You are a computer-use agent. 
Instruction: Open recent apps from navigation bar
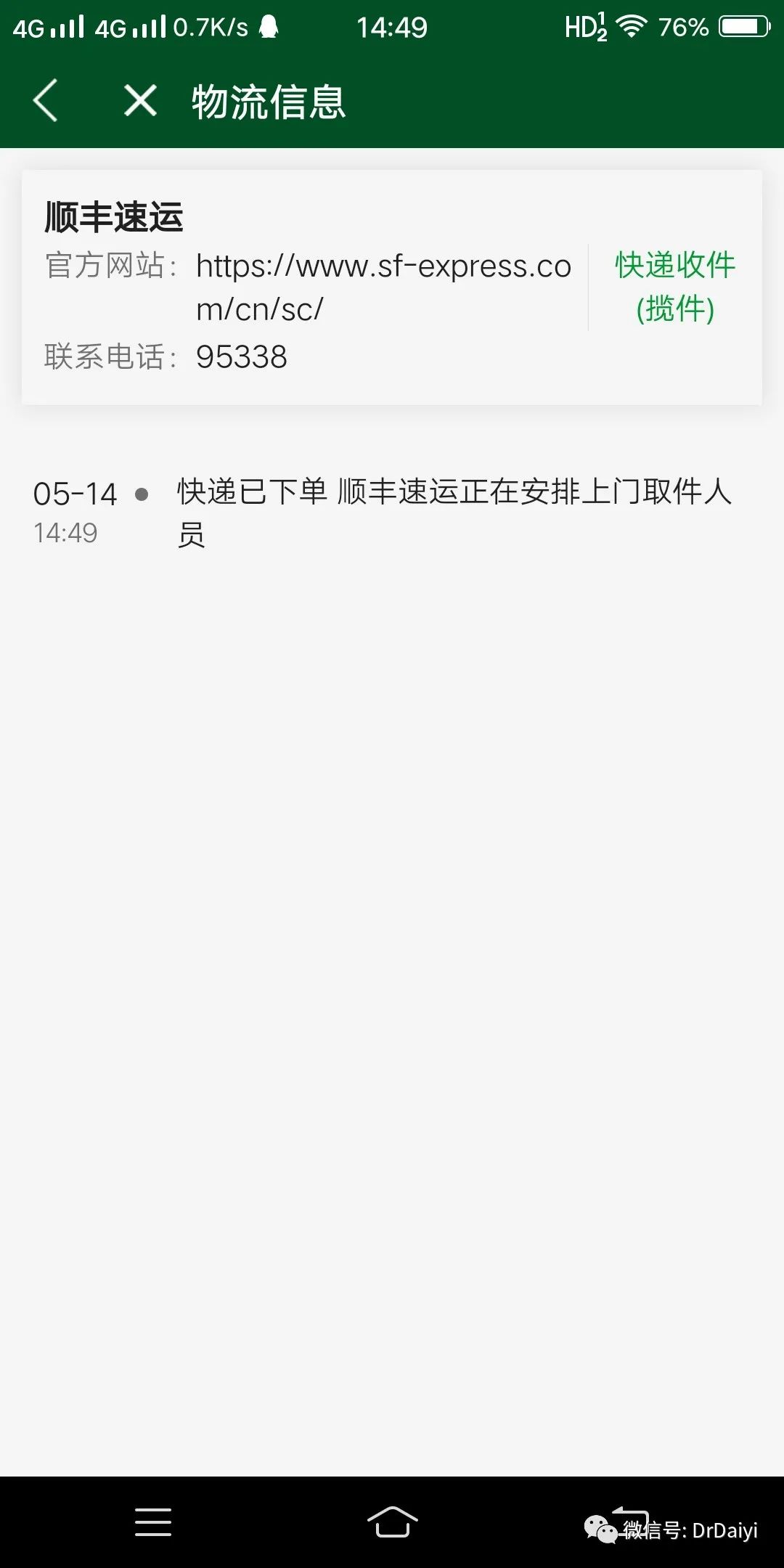(x=153, y=1522)
